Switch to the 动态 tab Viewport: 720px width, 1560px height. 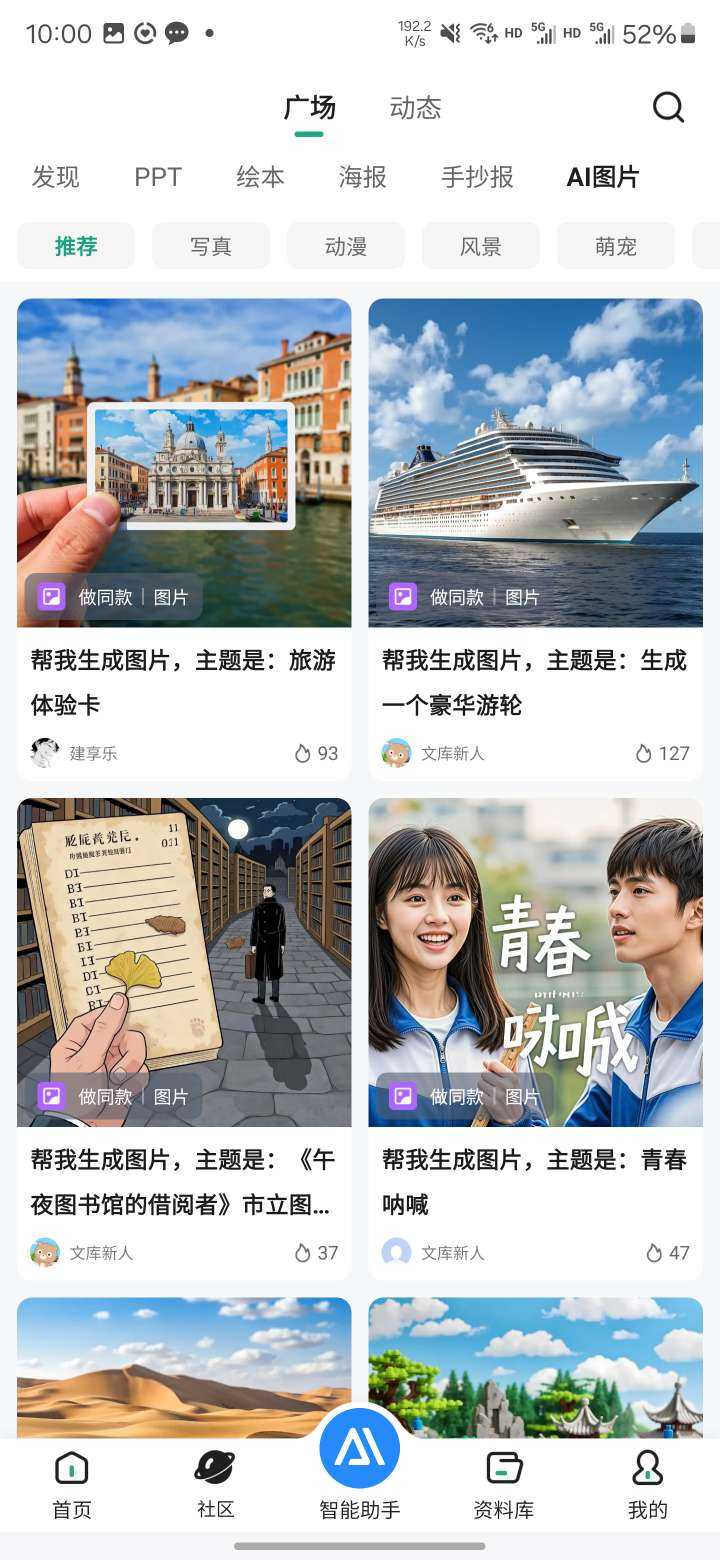(415, 108)
